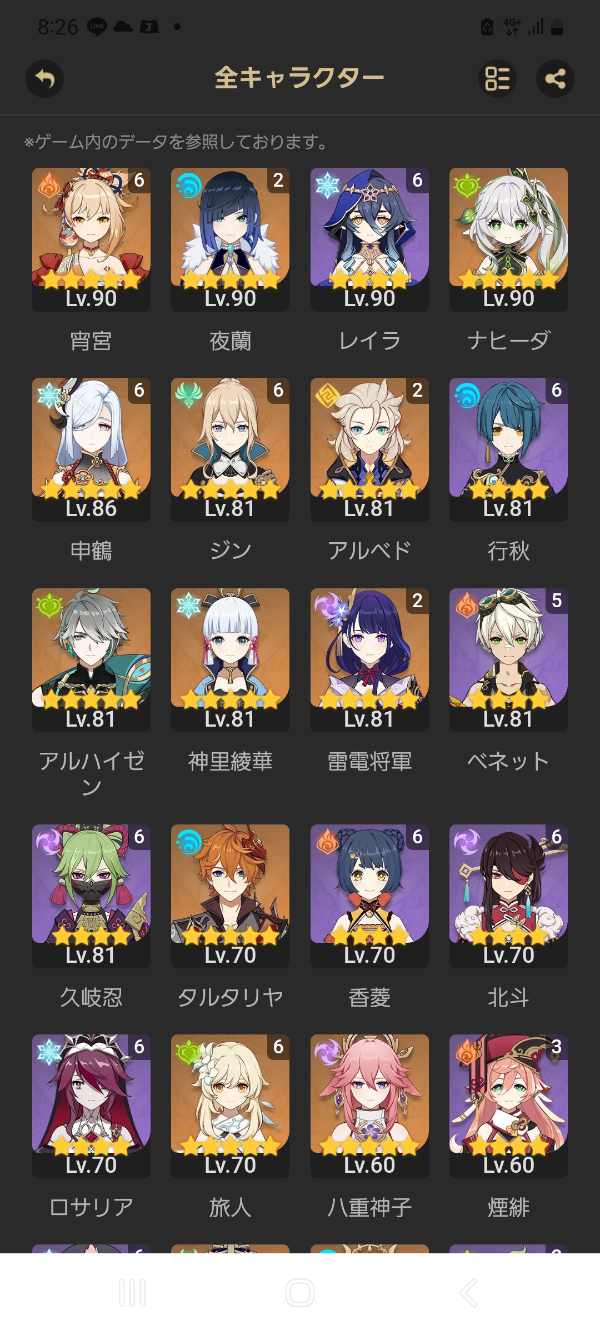Open 宵宮 character card
The image size is (600, 1333).
coord(91,239)
